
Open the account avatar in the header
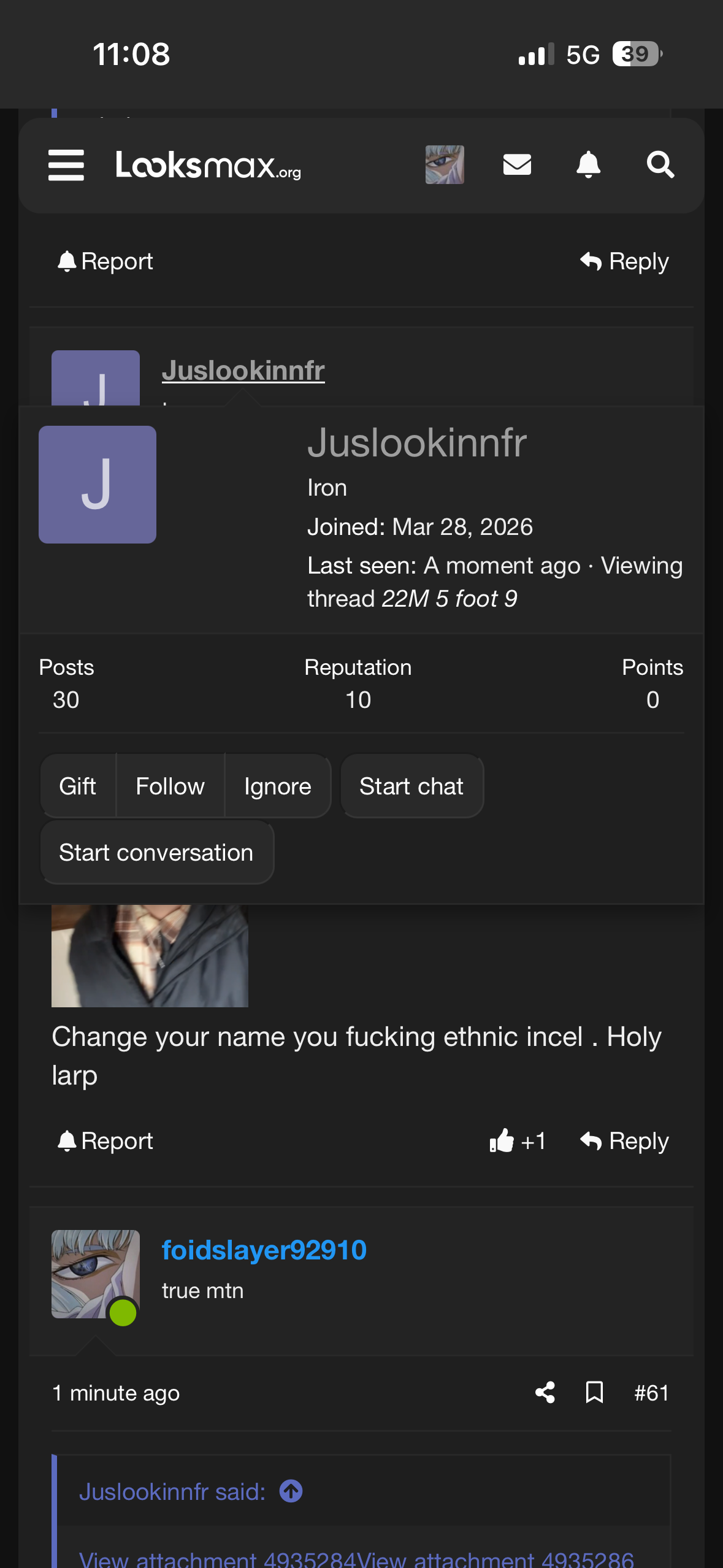[x=445, y=164]
